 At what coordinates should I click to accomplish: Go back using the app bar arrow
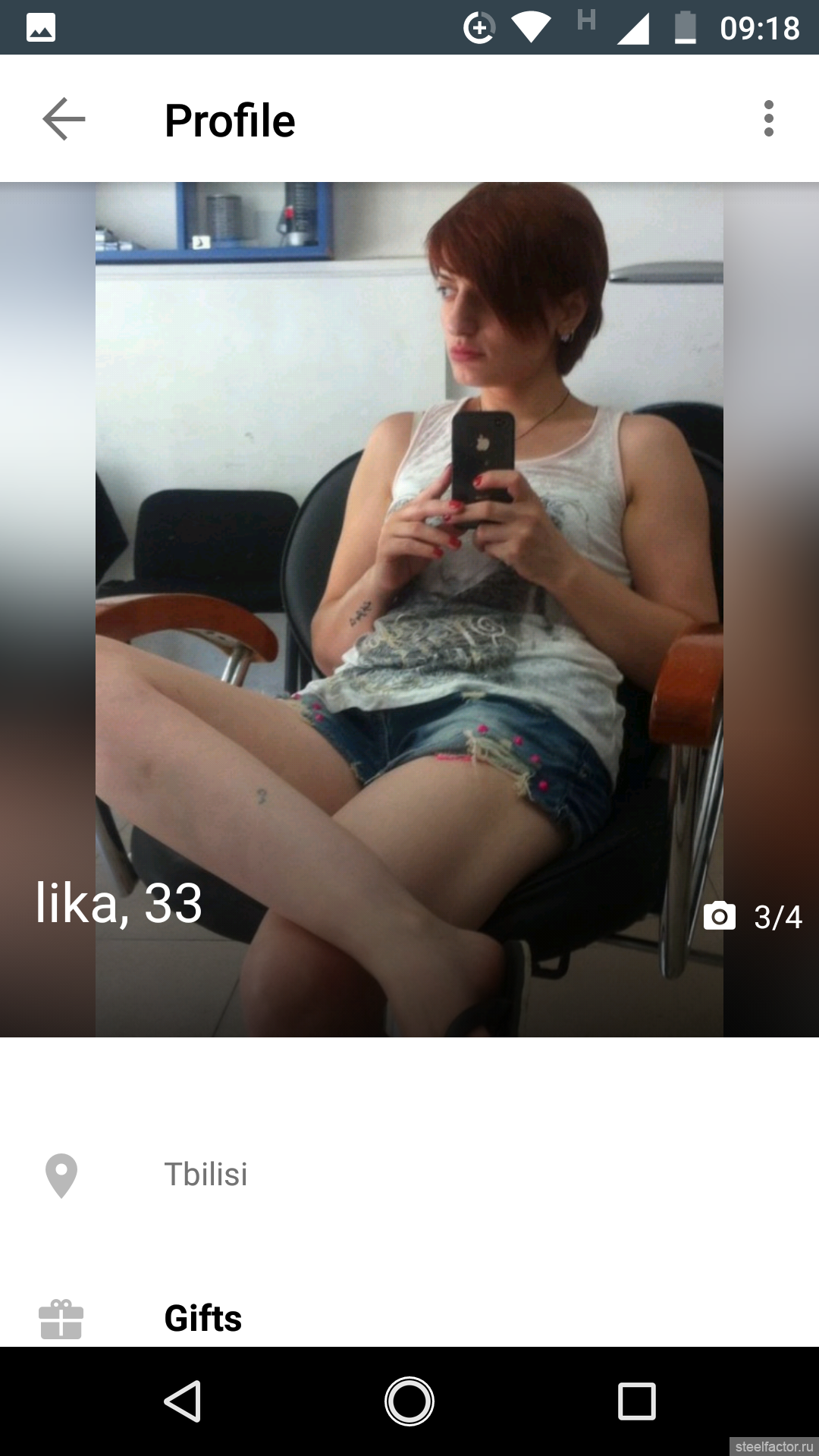(x=64, y=119)
